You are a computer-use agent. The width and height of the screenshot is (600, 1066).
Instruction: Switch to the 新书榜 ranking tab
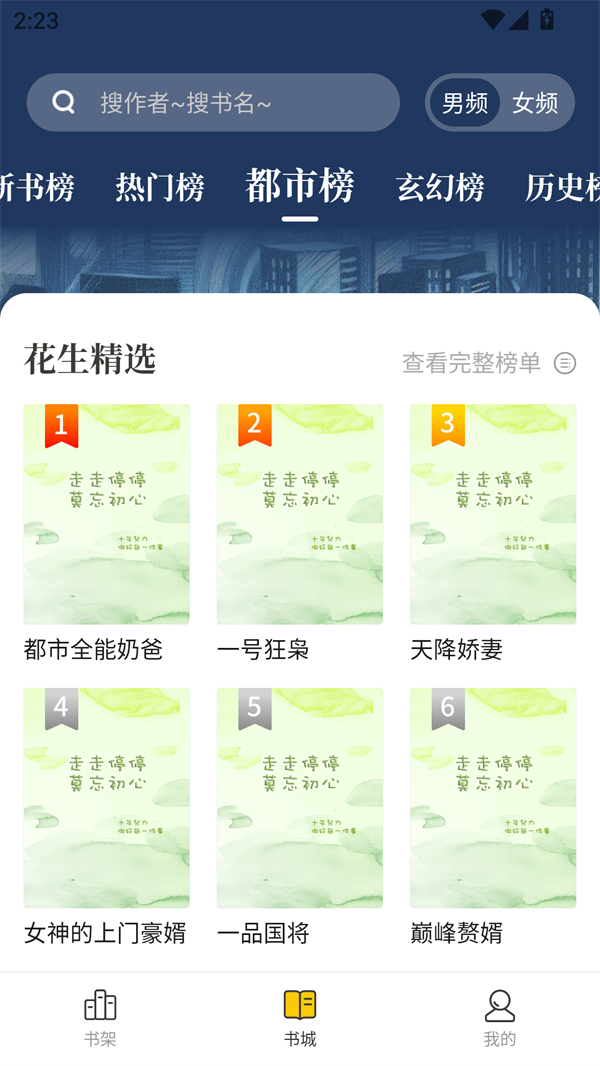coord(37,186)
